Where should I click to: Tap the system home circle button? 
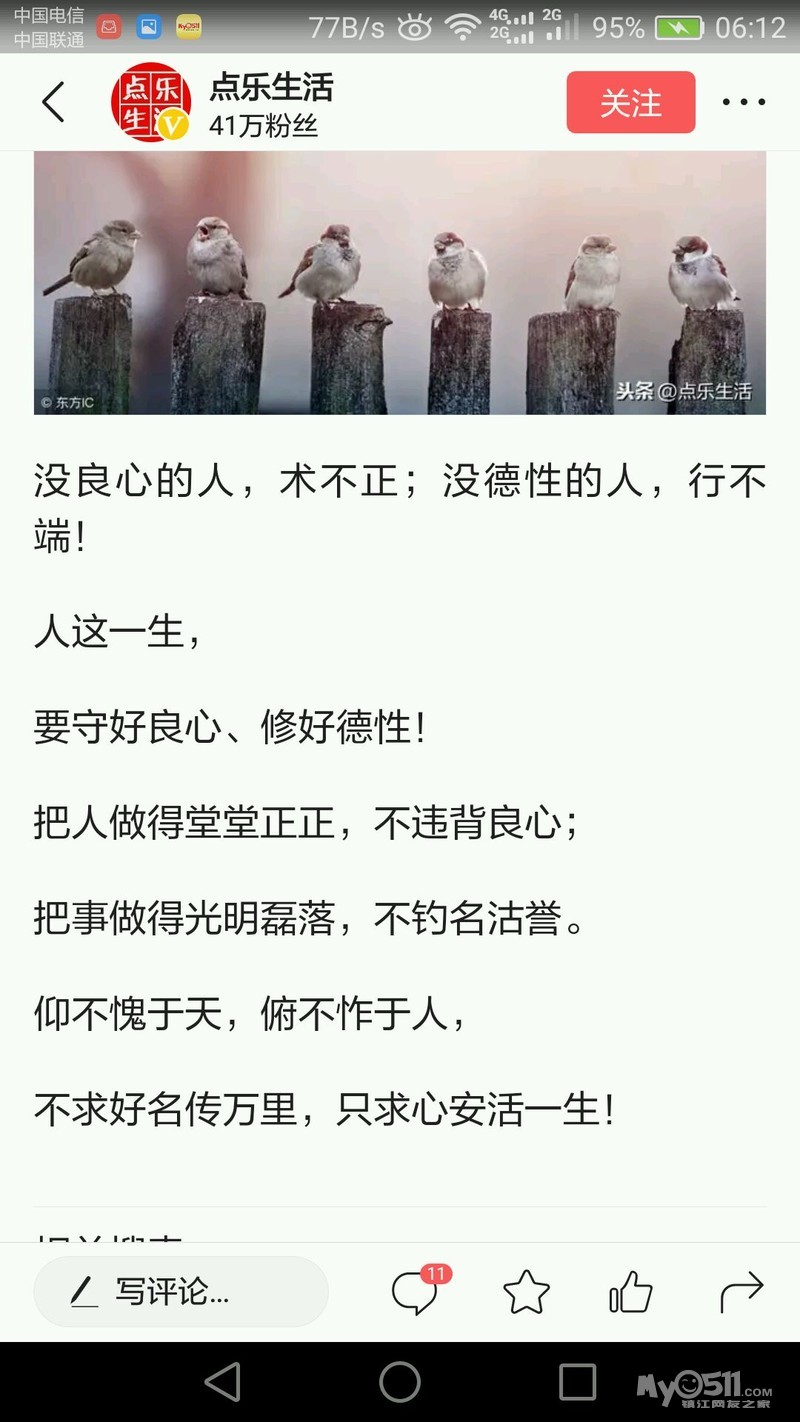click(400, 1382)
